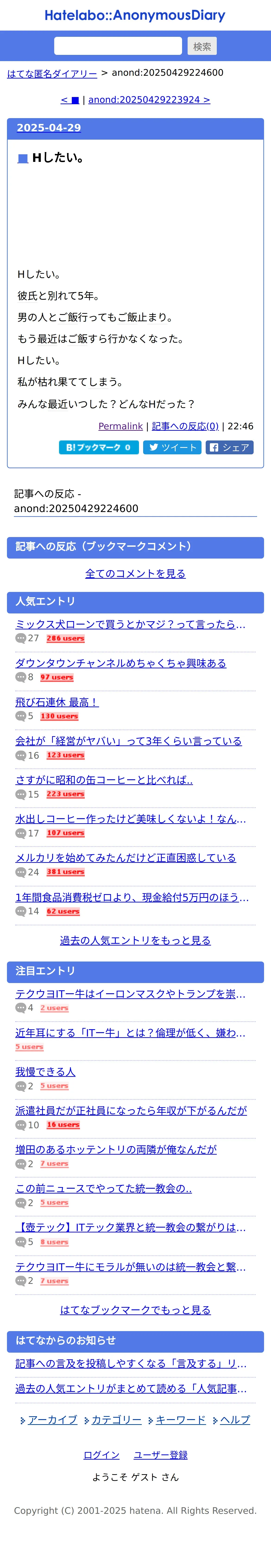Screen dimensions: 271x1568
Task: Open the Permalink of this entry
Action: pyautogui.click(x=121, y=426)
